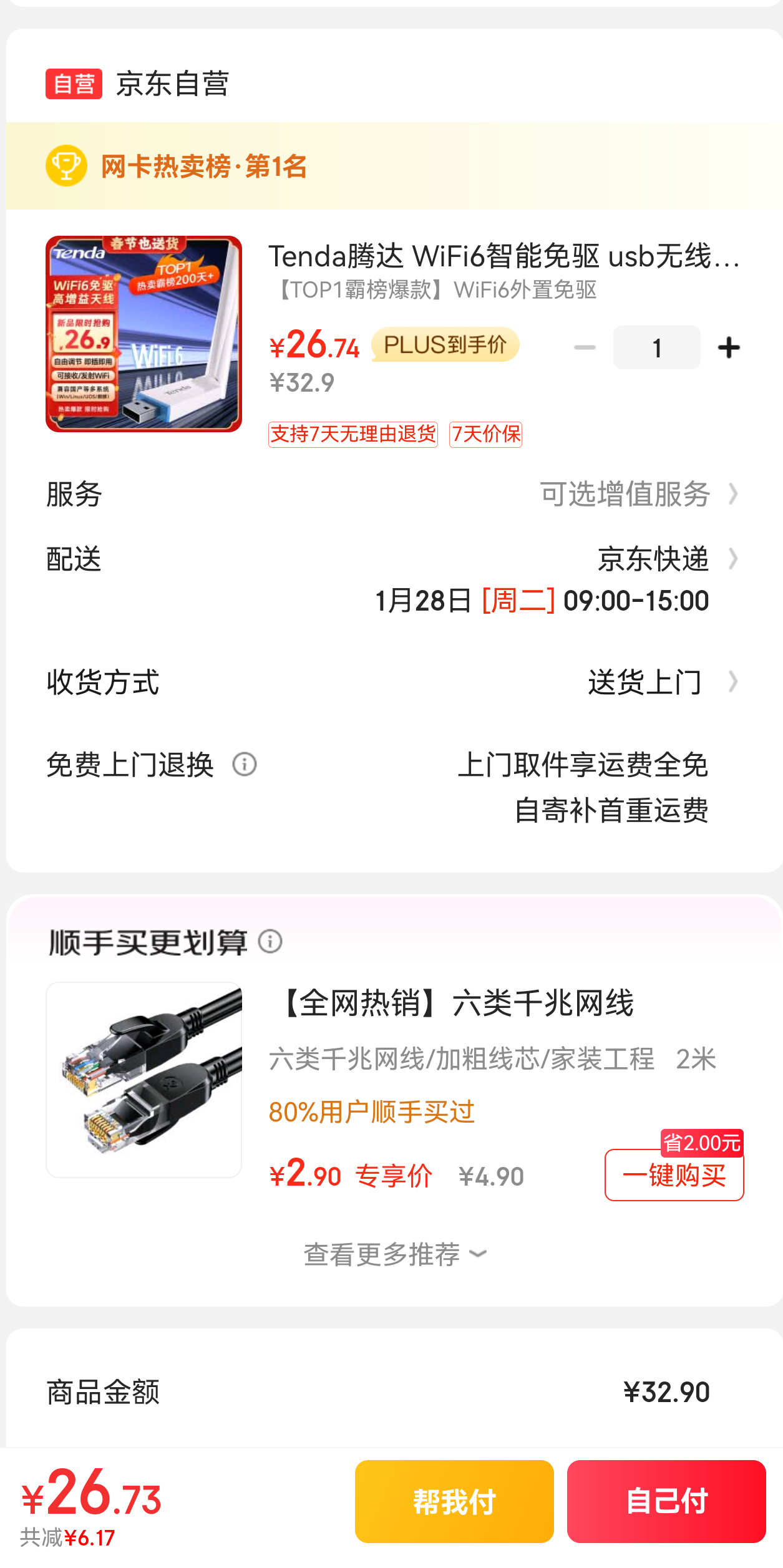The height and width of the screenshot is (1568, 783).
Task: Open the Tenda WiFi6 adapter product title
Action: [503, 260]
